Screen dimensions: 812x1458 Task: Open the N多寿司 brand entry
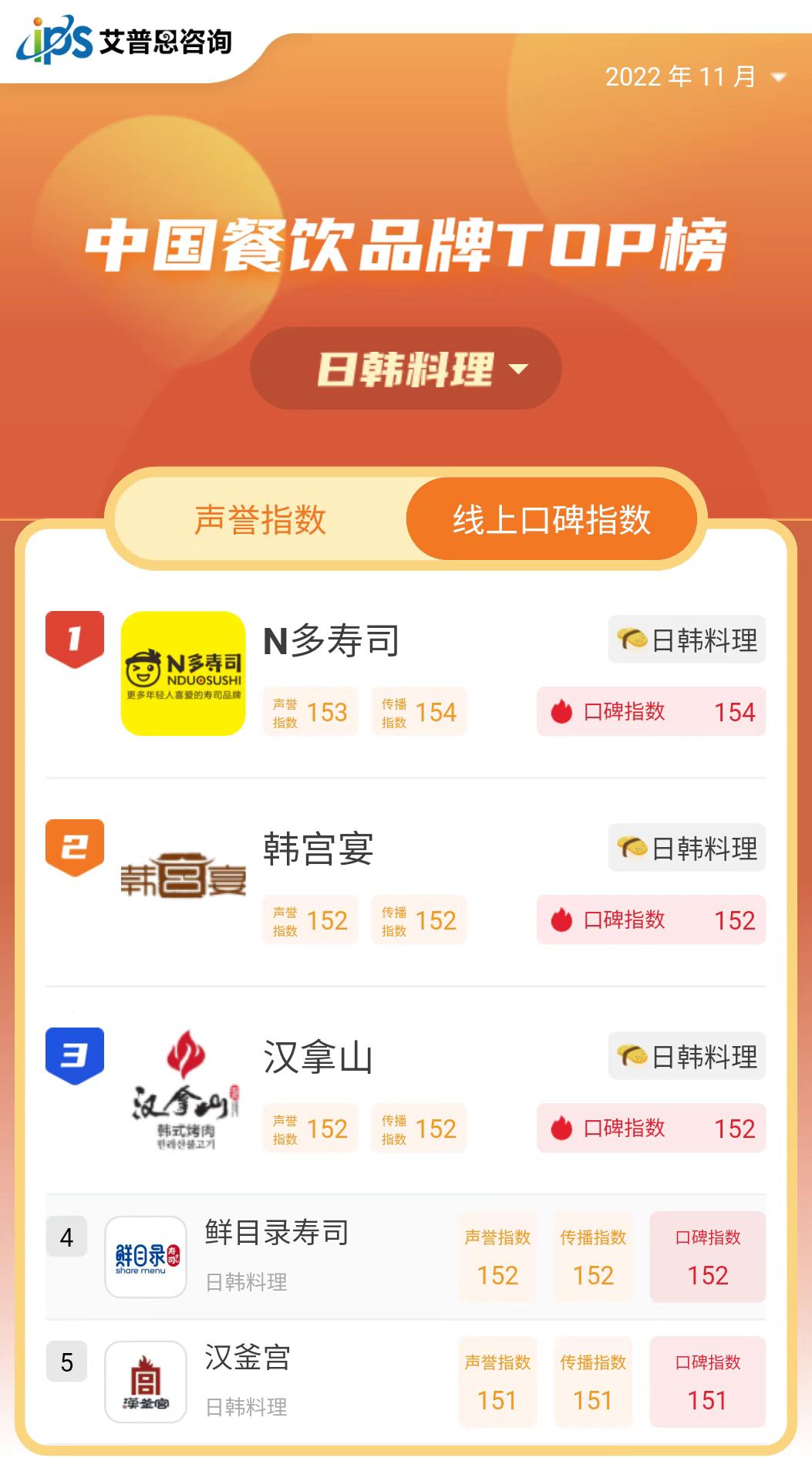tap(332, 641)
